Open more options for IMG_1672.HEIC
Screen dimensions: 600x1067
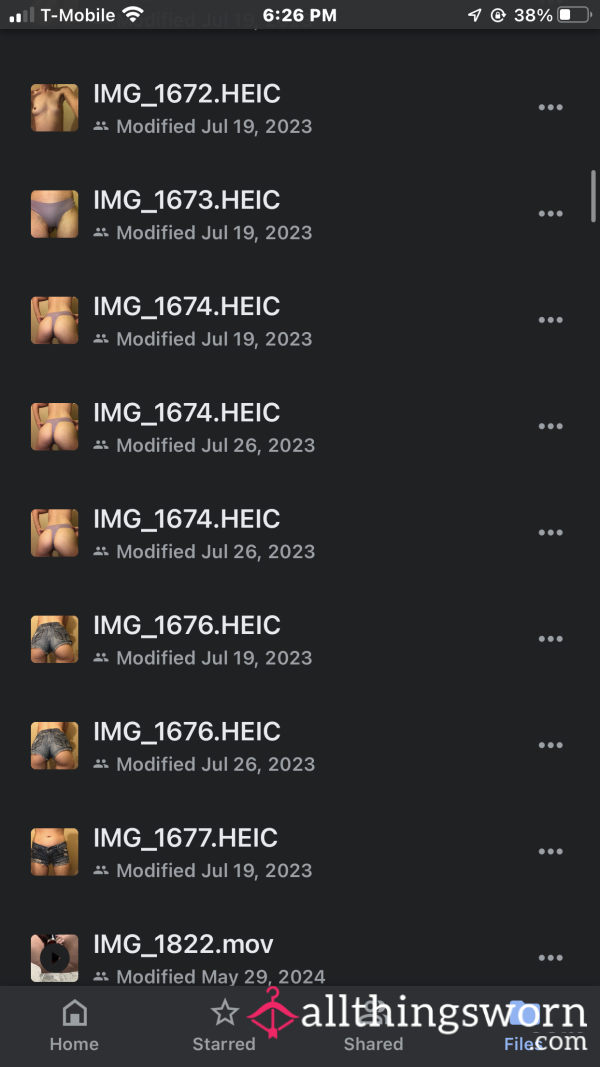[x=550, y=108]
